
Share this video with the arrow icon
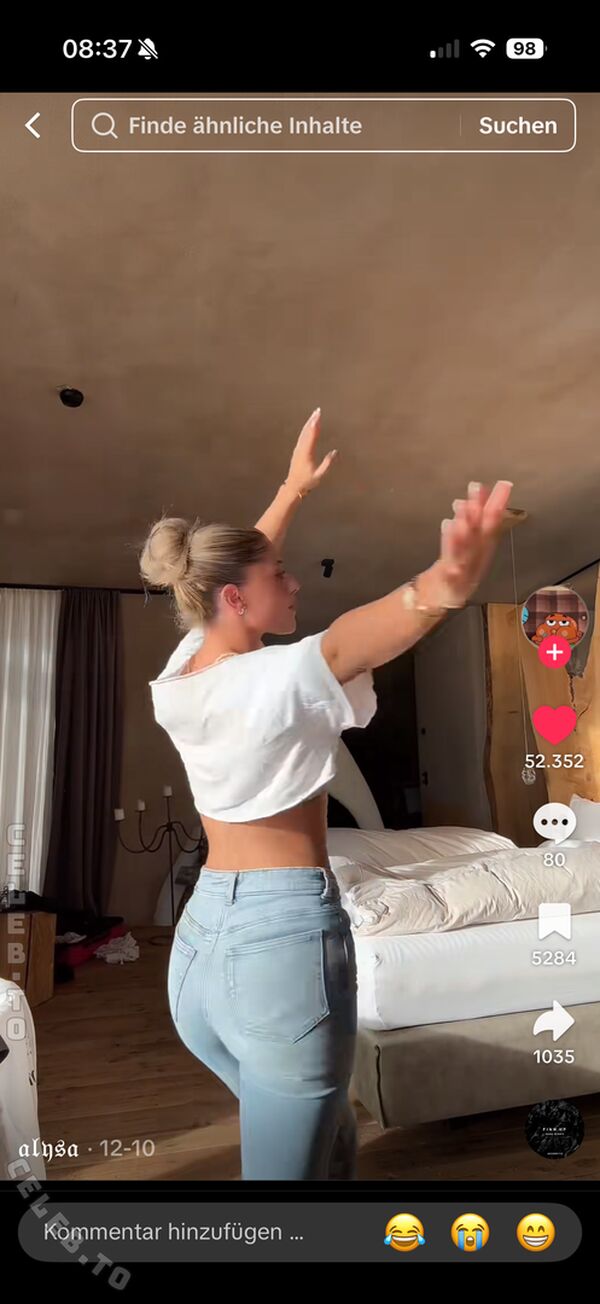click(x=554, y=1021)
